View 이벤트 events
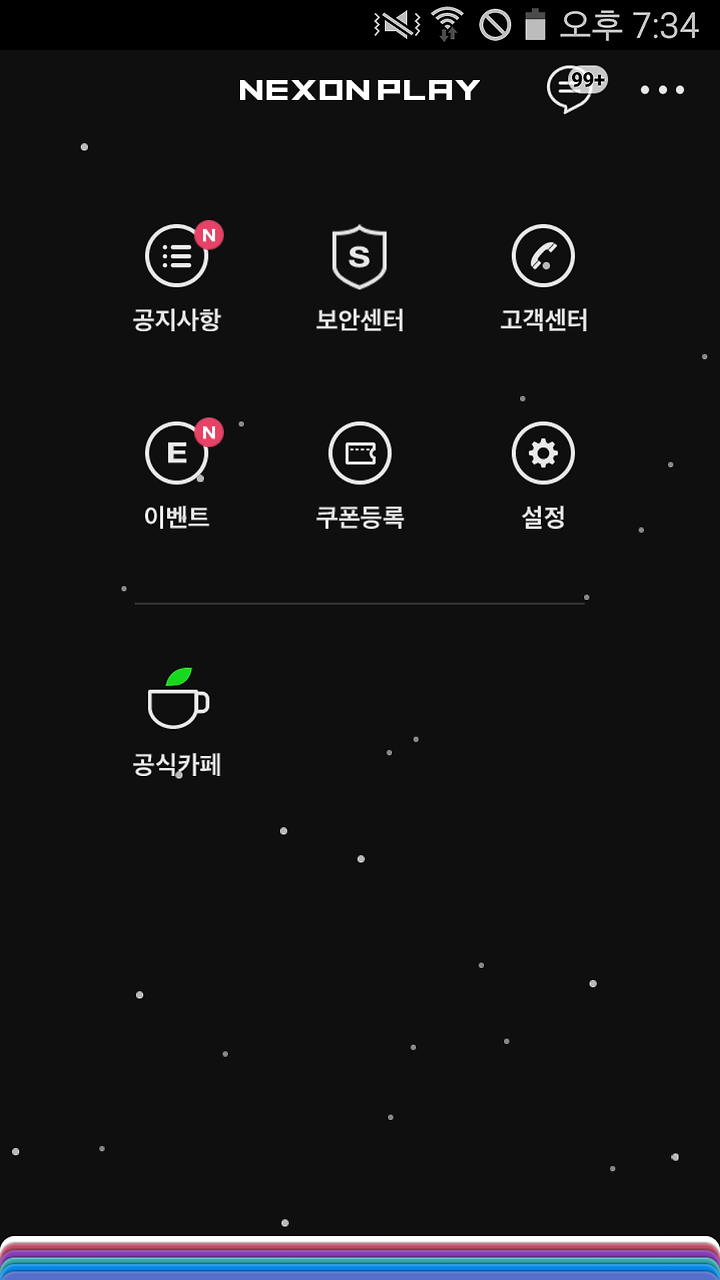Image resolution: width=720 pixels, height=1280 pixels. coord(177,474)
